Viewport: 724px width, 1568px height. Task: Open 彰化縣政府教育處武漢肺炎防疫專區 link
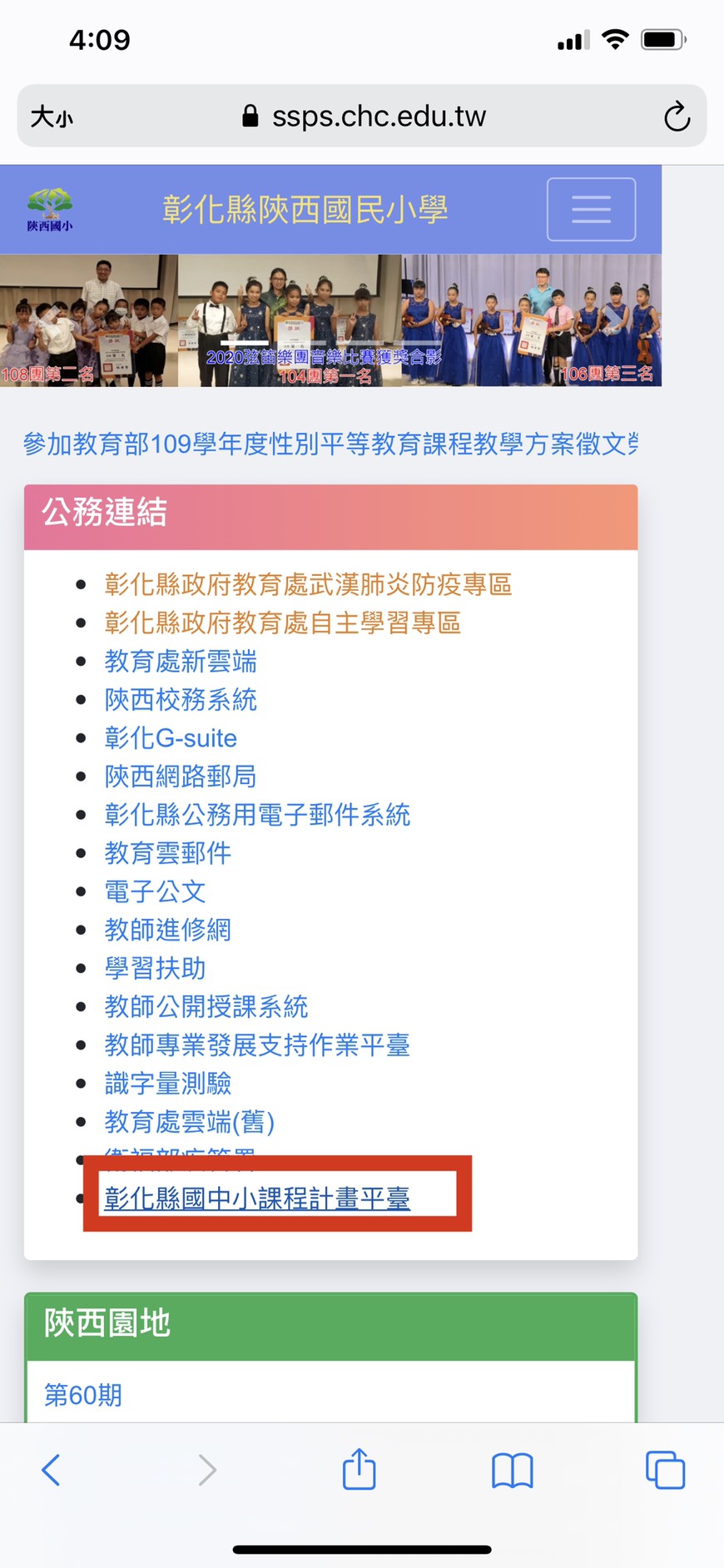pos(308,584)
